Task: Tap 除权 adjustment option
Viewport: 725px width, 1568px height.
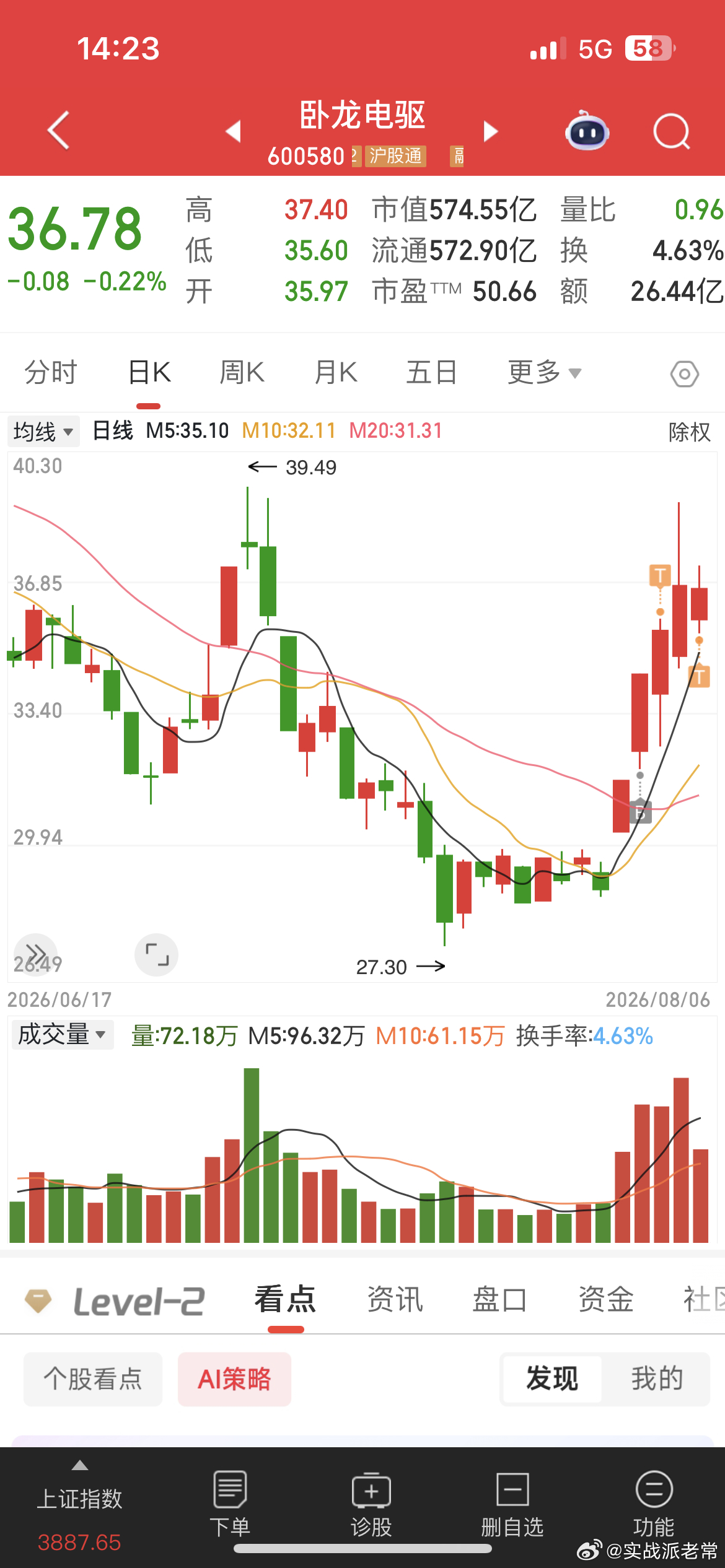Action: coord(689,432)
